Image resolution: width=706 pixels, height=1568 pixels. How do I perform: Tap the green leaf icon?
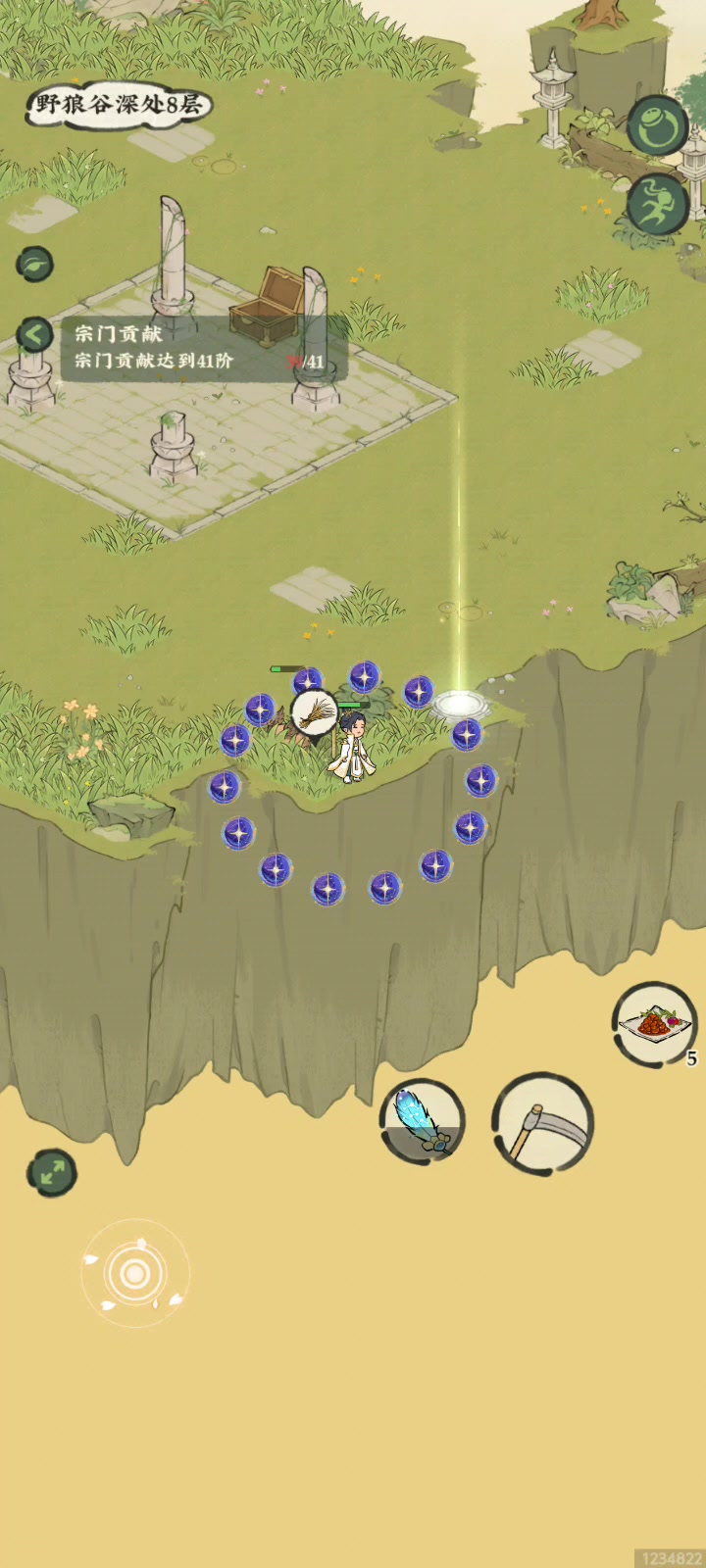pyautogui.click(x=34, y=264)
